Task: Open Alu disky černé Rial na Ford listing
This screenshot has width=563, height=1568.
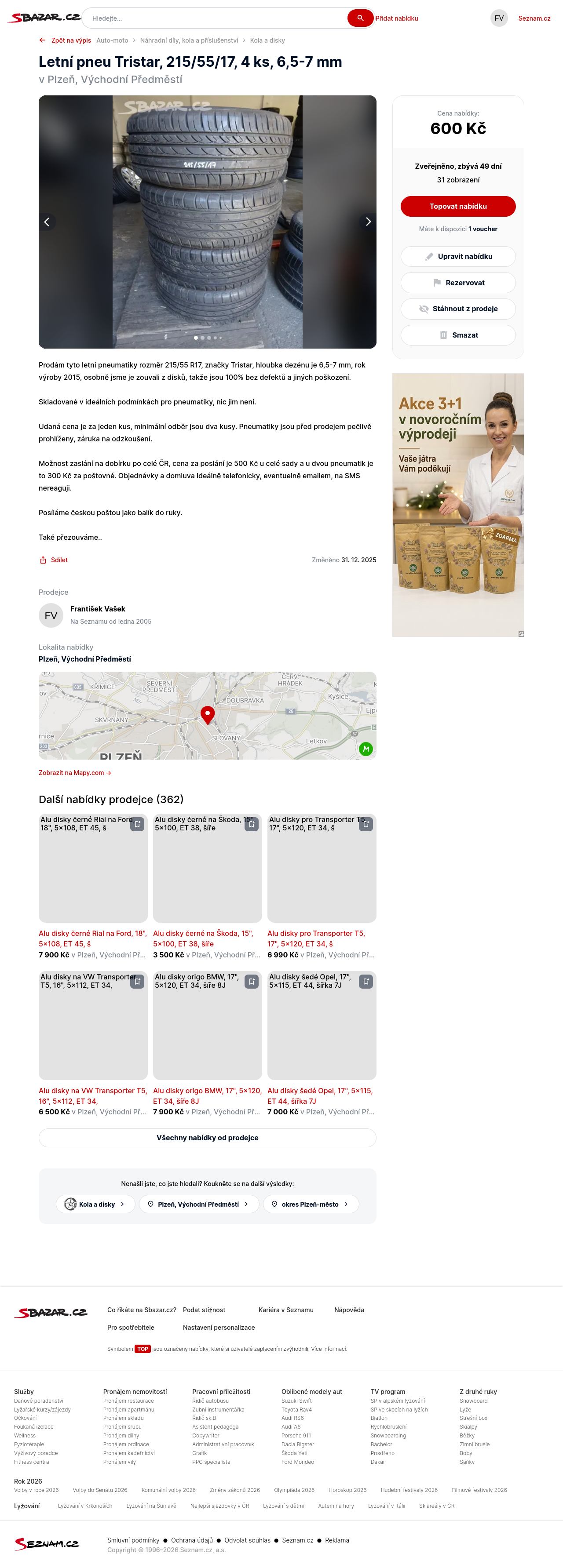Action: [x=93, y=938]
